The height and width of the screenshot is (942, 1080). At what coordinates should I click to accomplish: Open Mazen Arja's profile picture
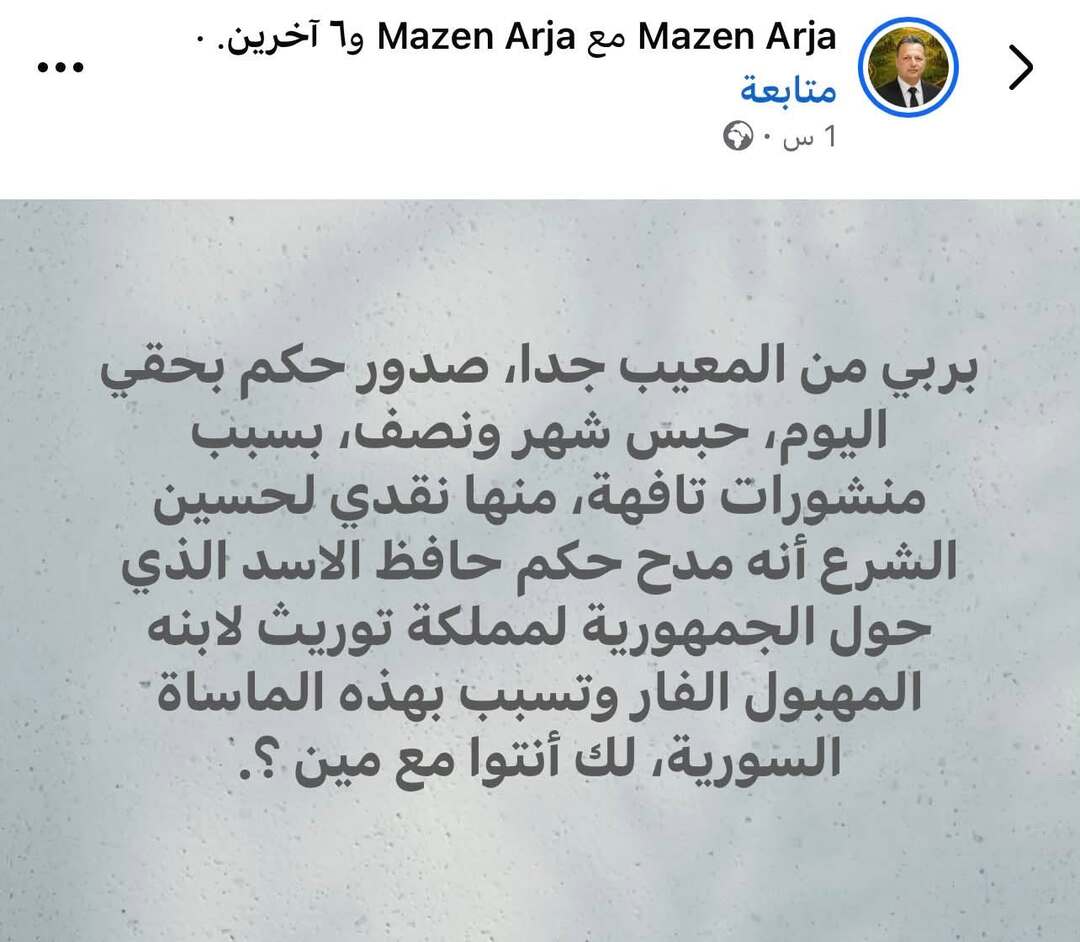[x=908, y=67]
